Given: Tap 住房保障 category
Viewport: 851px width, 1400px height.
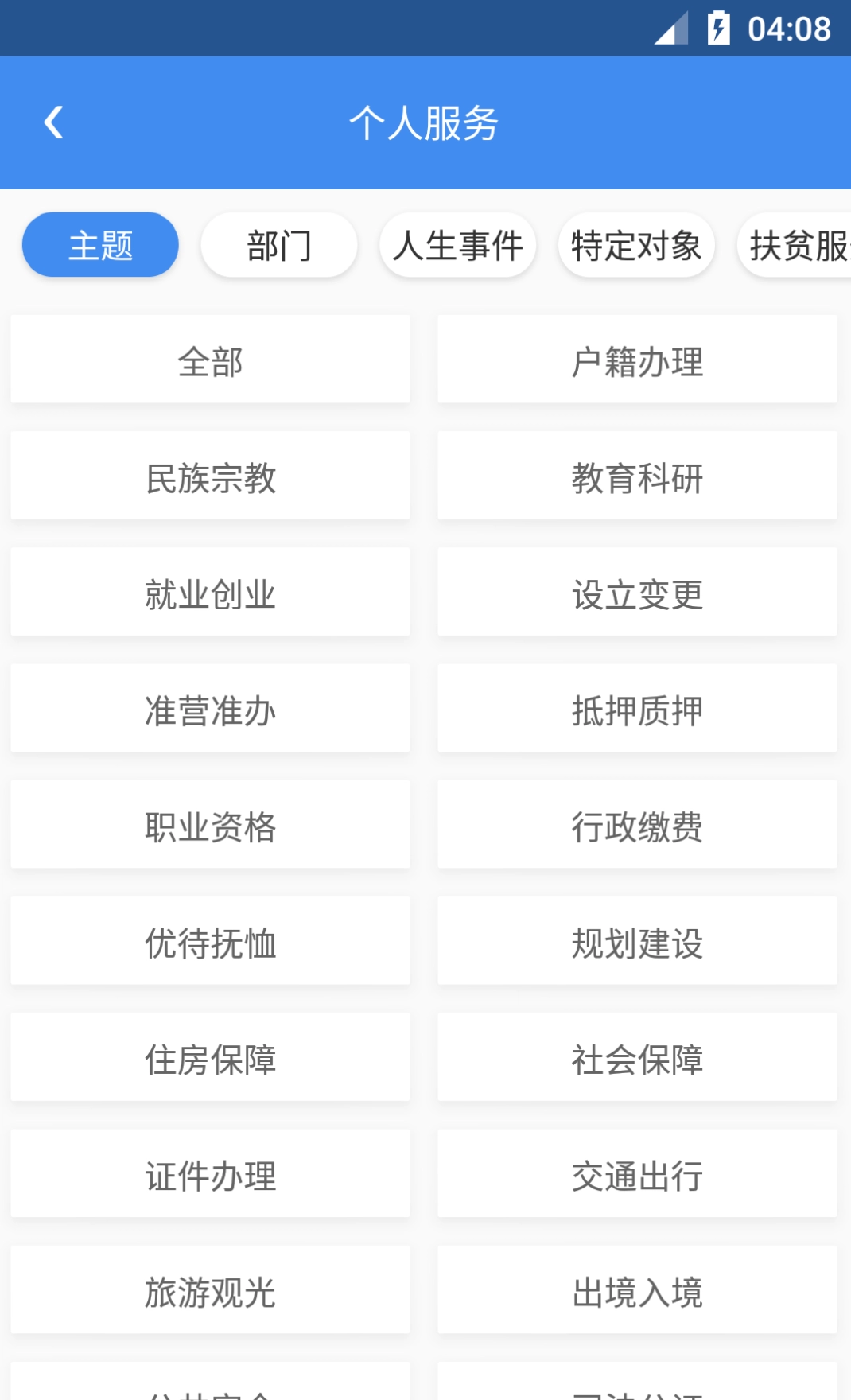Looking at the screenshot, I should (209, 1057).
